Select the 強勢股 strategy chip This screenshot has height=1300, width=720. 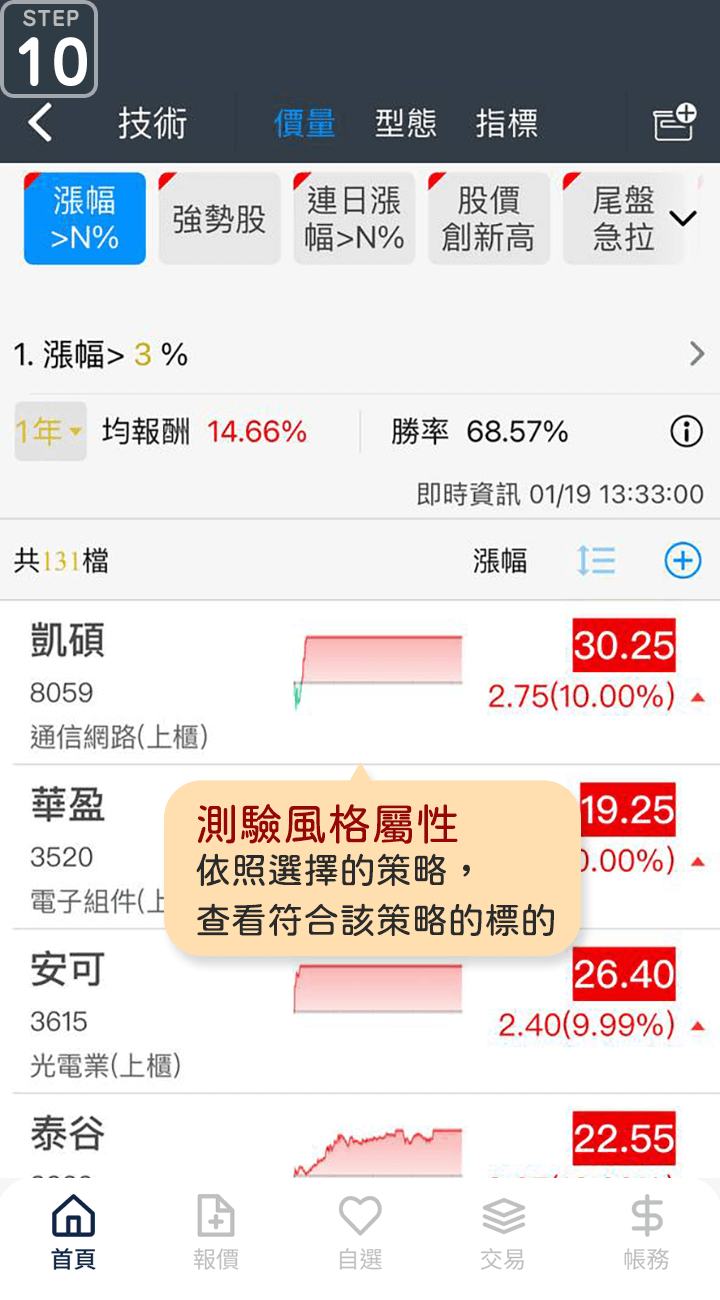(x=219, y=219)
